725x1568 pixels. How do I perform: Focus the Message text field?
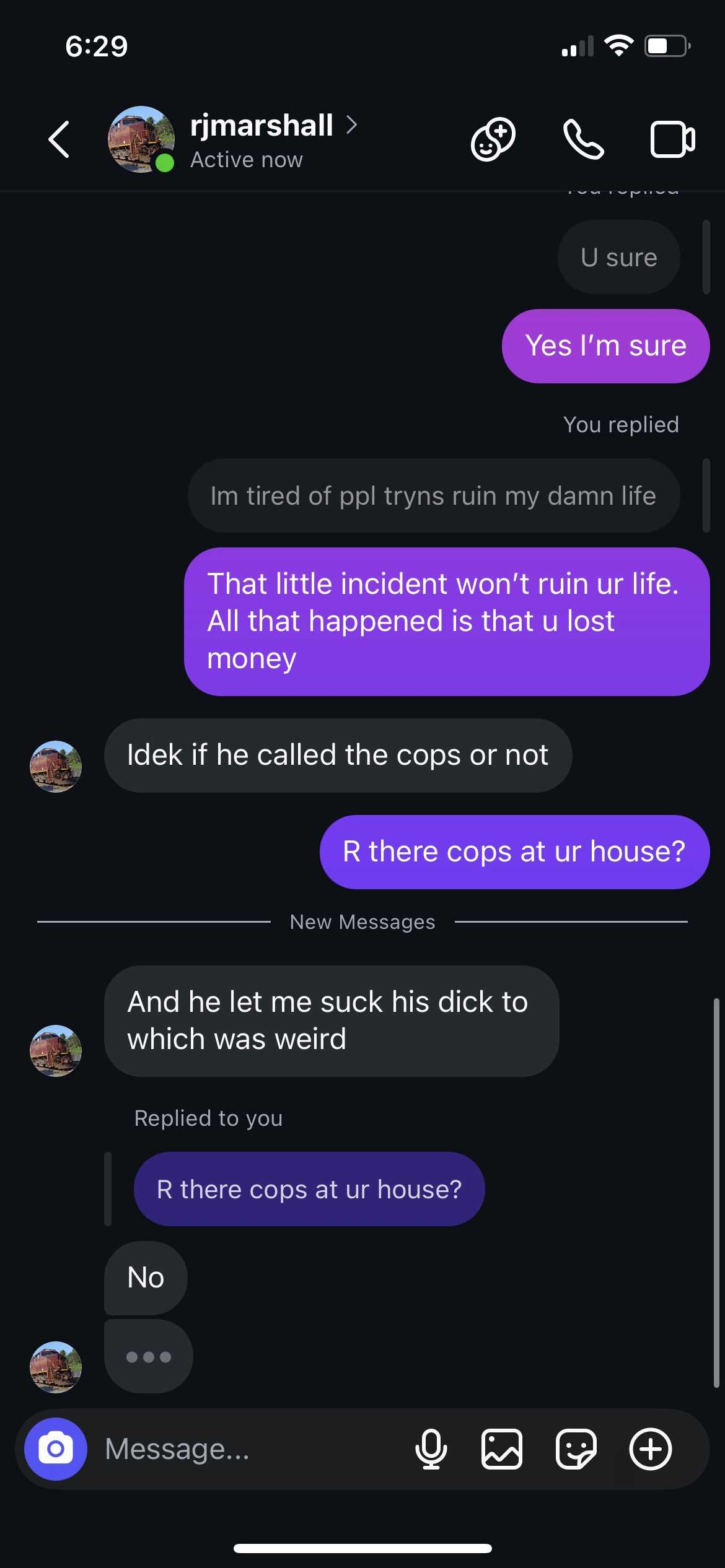[248, 1448]
